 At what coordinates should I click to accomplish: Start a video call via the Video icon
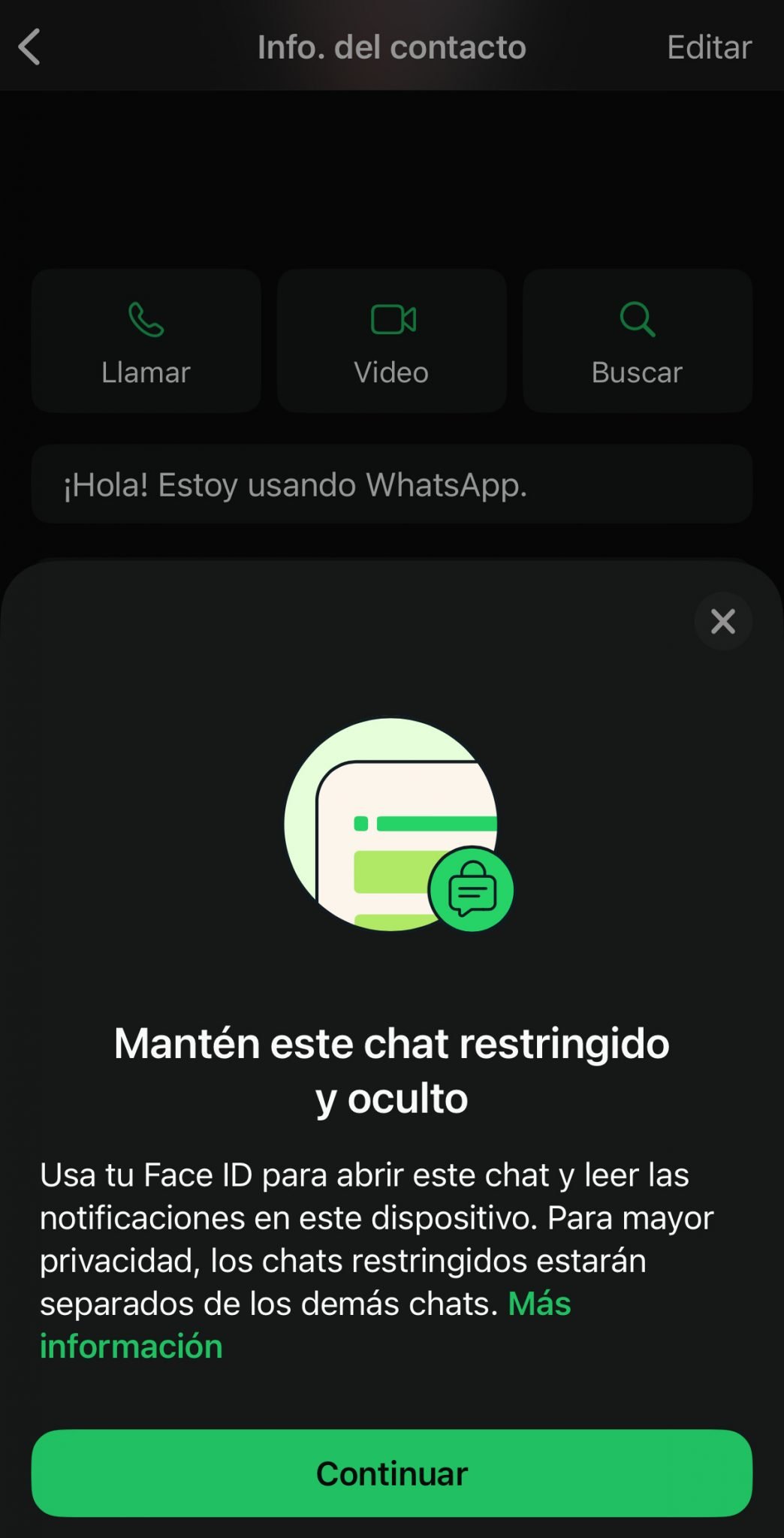tap(391, 318)
